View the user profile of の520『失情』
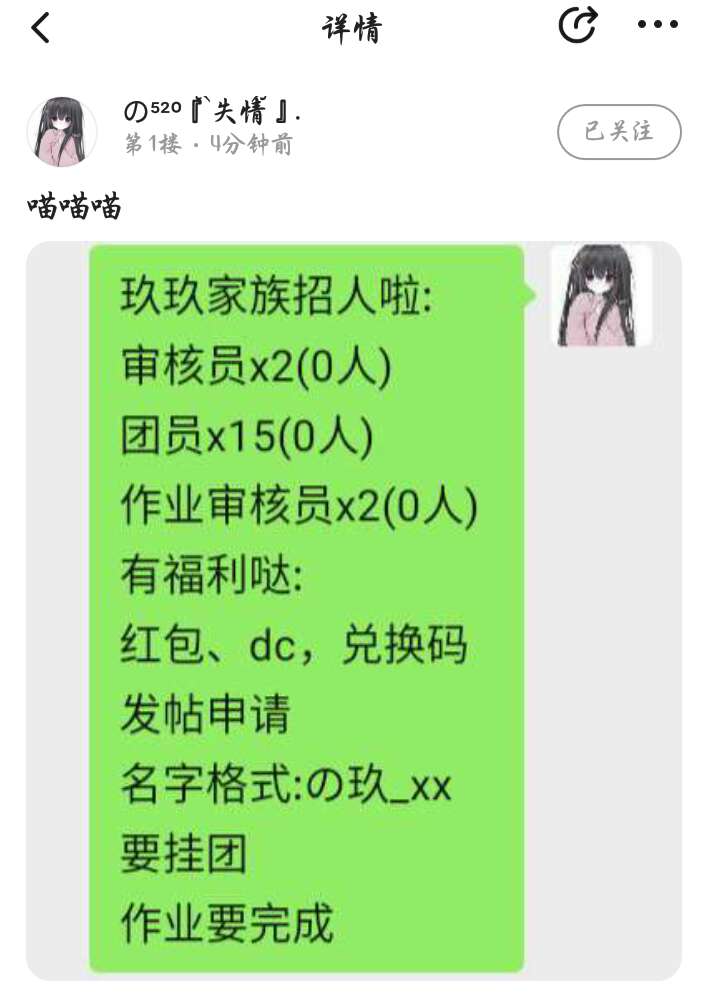Screen dimensions: 712x994 (211, 113)
